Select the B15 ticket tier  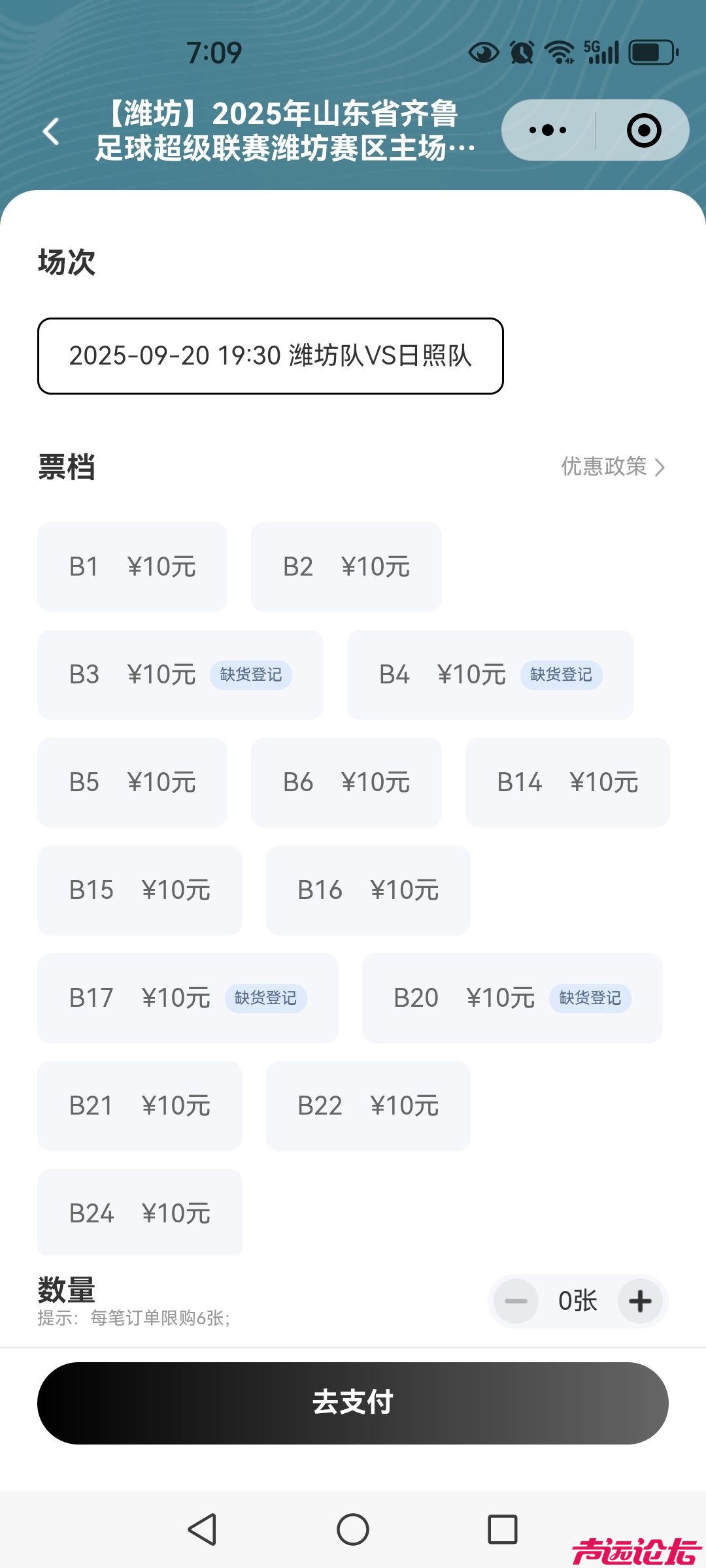[139, 890]
